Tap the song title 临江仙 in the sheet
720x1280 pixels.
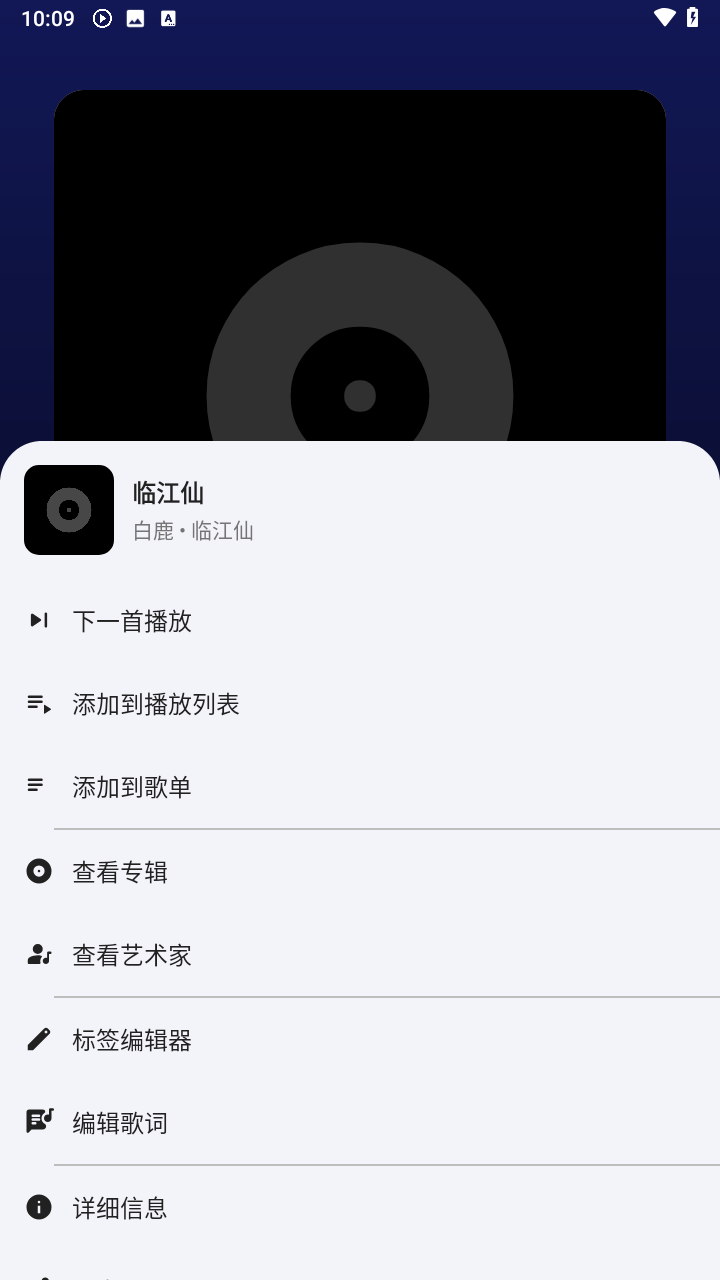tap(168, 493)
